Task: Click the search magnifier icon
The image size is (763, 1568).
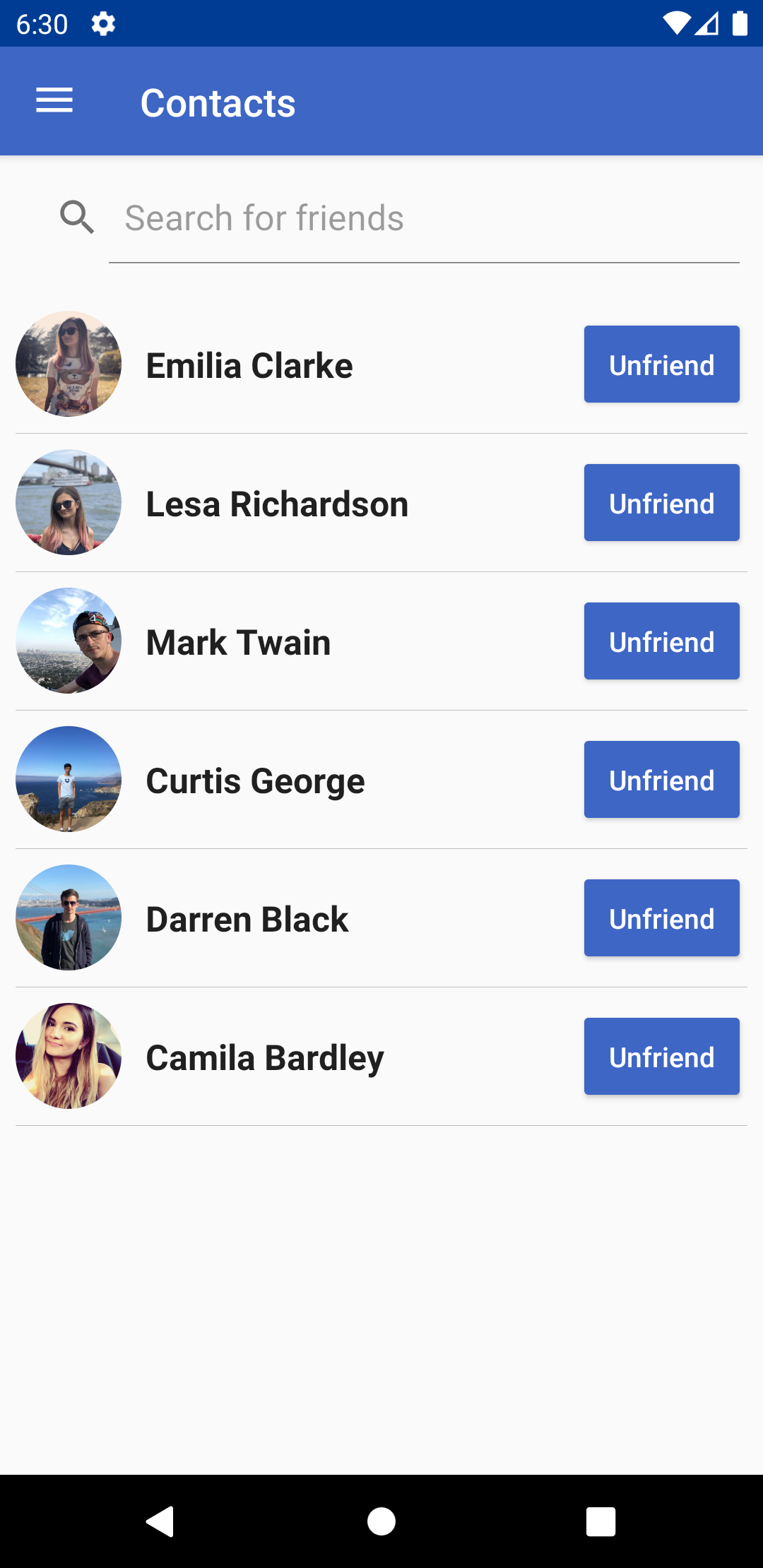Action: 78,218
